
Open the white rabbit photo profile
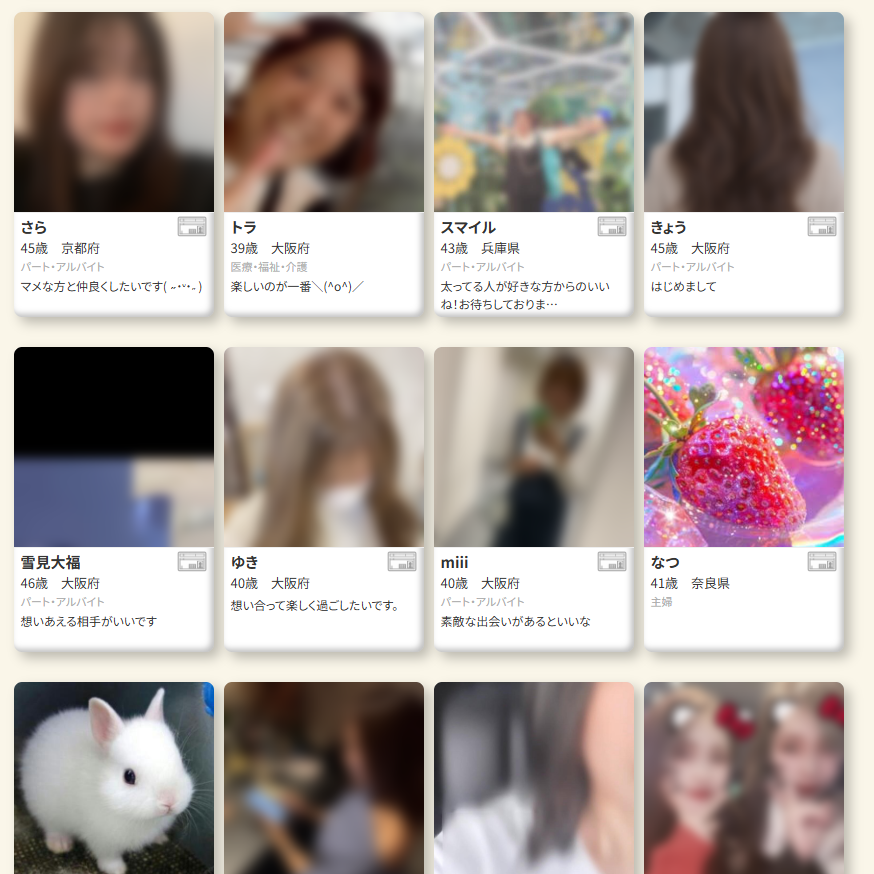coord(113,778)
